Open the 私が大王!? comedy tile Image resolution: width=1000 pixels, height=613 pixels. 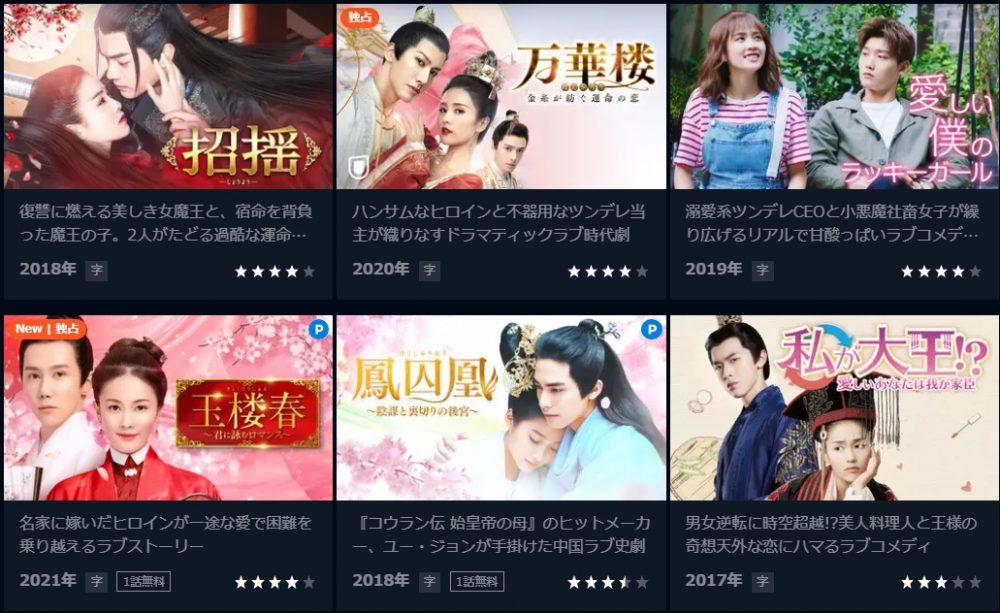(x=834, y=408)
